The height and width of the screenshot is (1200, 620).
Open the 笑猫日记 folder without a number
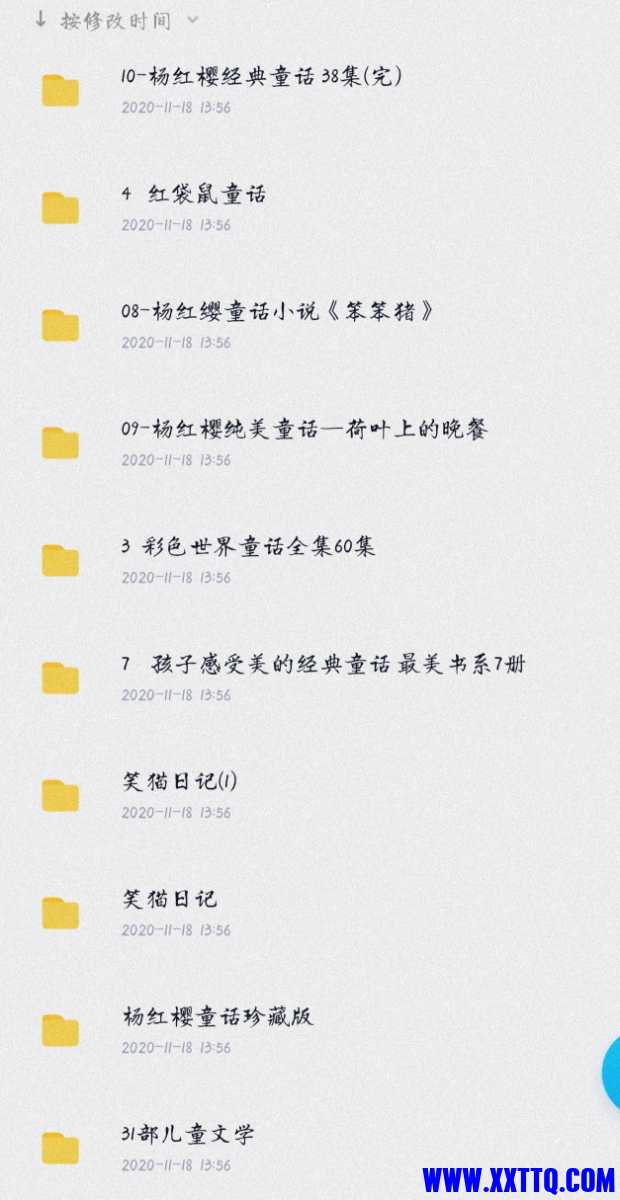click(169, 900)
